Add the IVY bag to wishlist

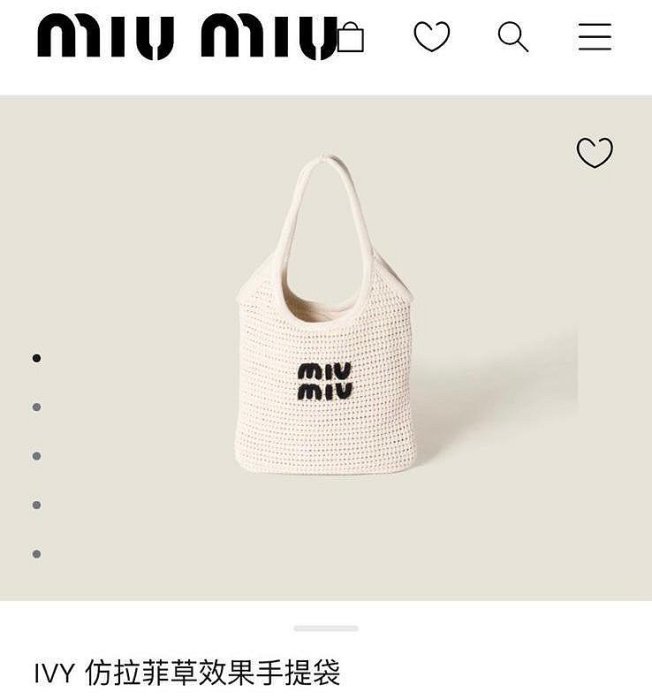click(594, 153)
